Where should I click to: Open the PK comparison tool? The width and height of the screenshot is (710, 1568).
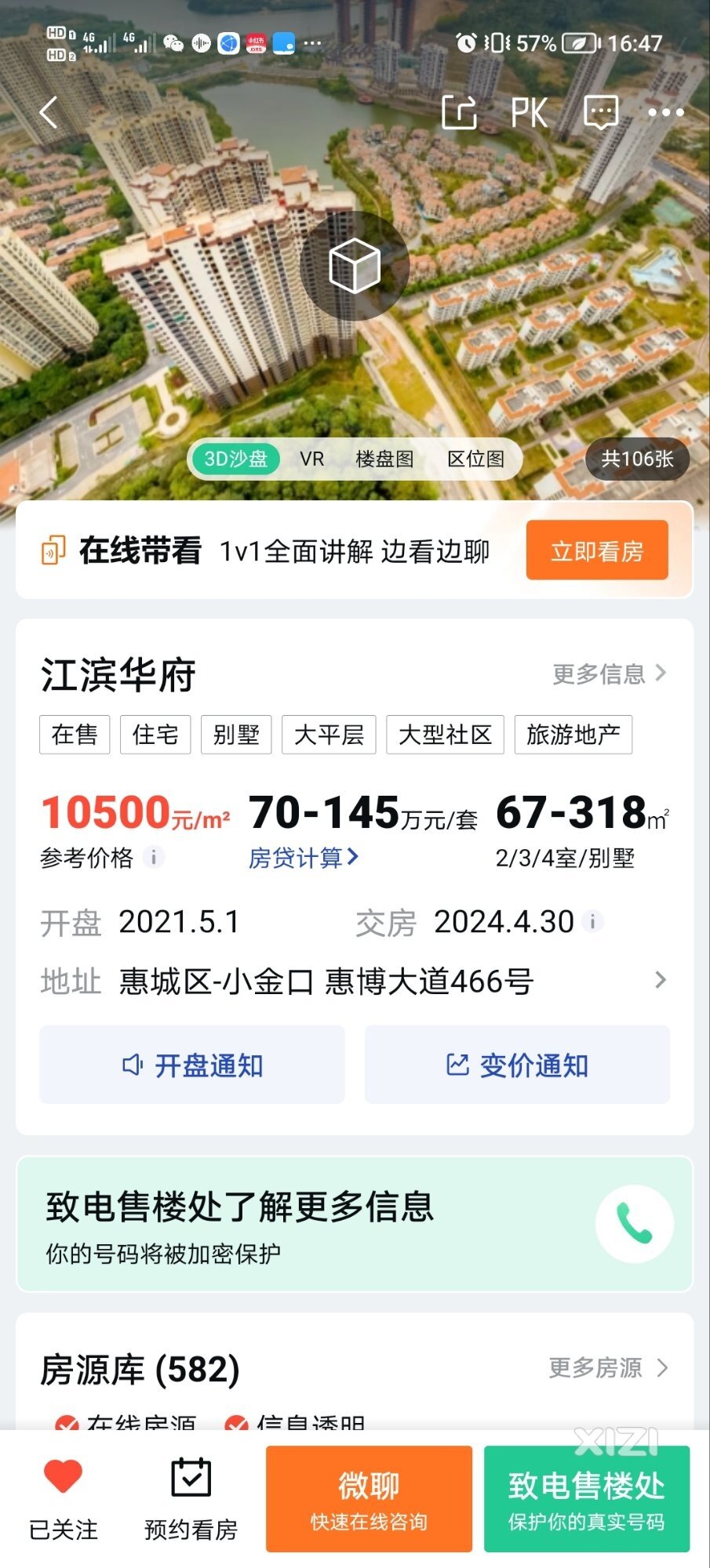click(529, 114)
